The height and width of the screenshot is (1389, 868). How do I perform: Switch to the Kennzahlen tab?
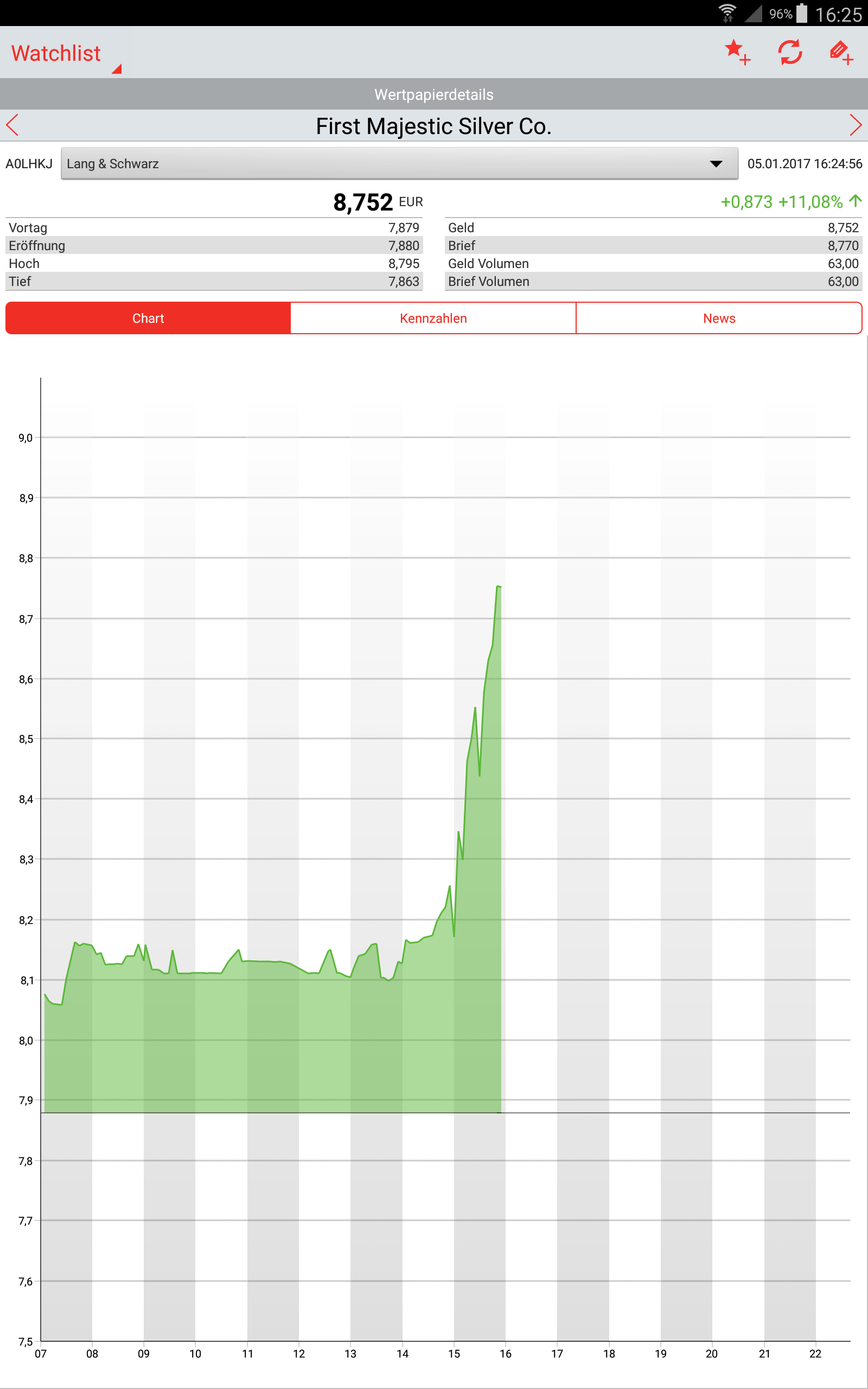coord(433,318)
